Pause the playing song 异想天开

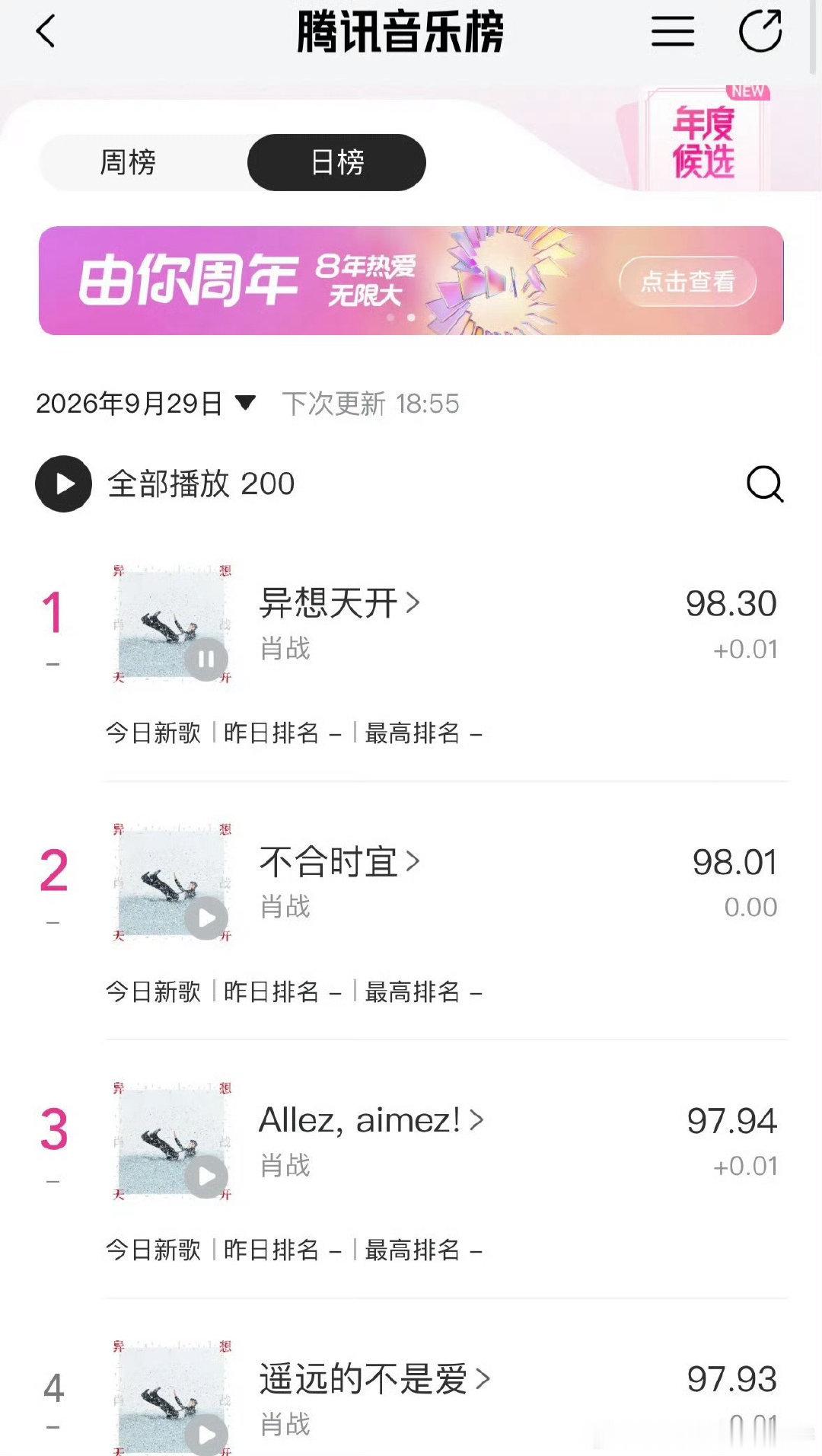205,659
